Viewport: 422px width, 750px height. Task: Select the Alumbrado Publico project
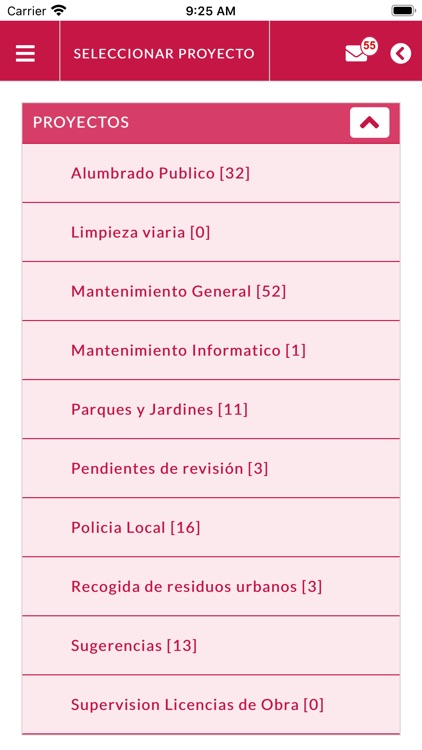[211, 173]
